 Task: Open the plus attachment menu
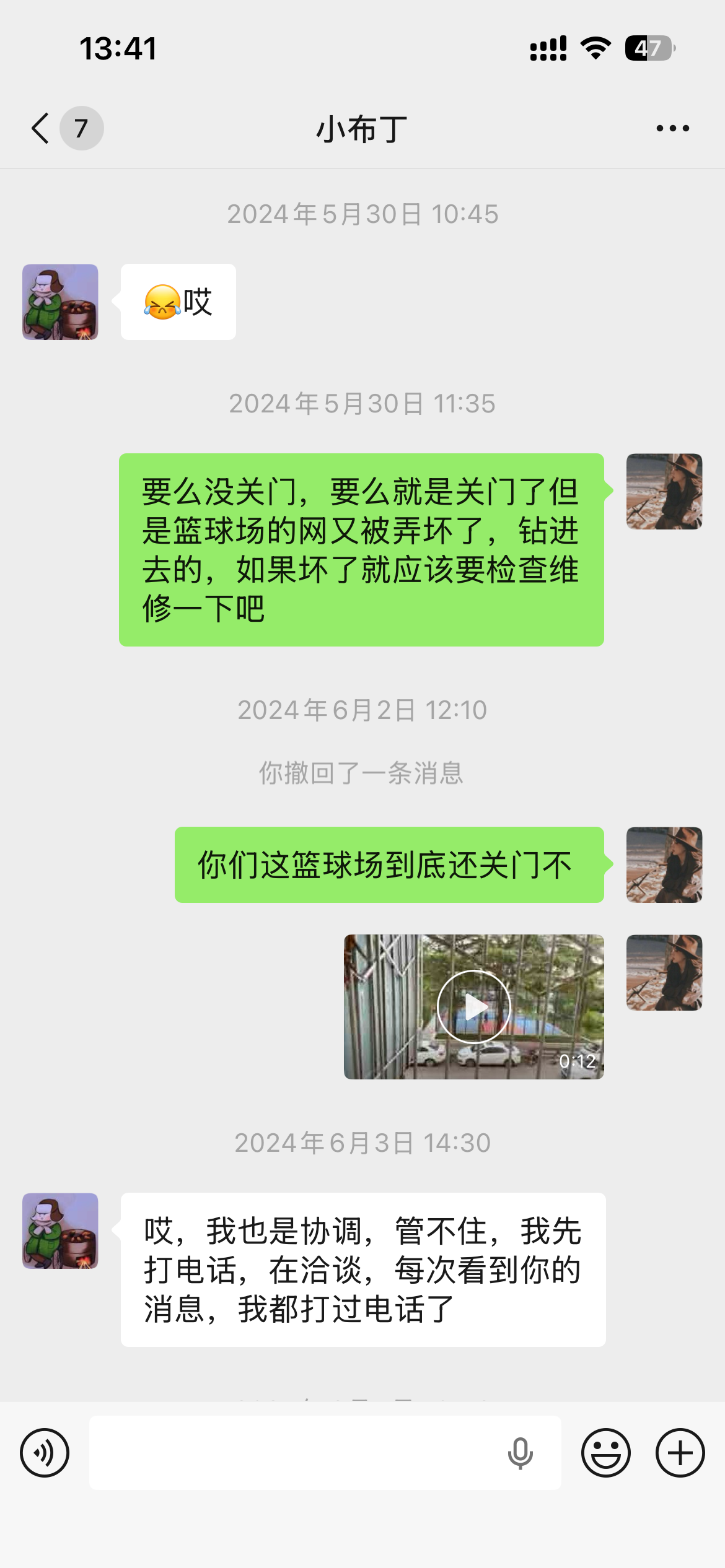click(x=680, y=1453)
